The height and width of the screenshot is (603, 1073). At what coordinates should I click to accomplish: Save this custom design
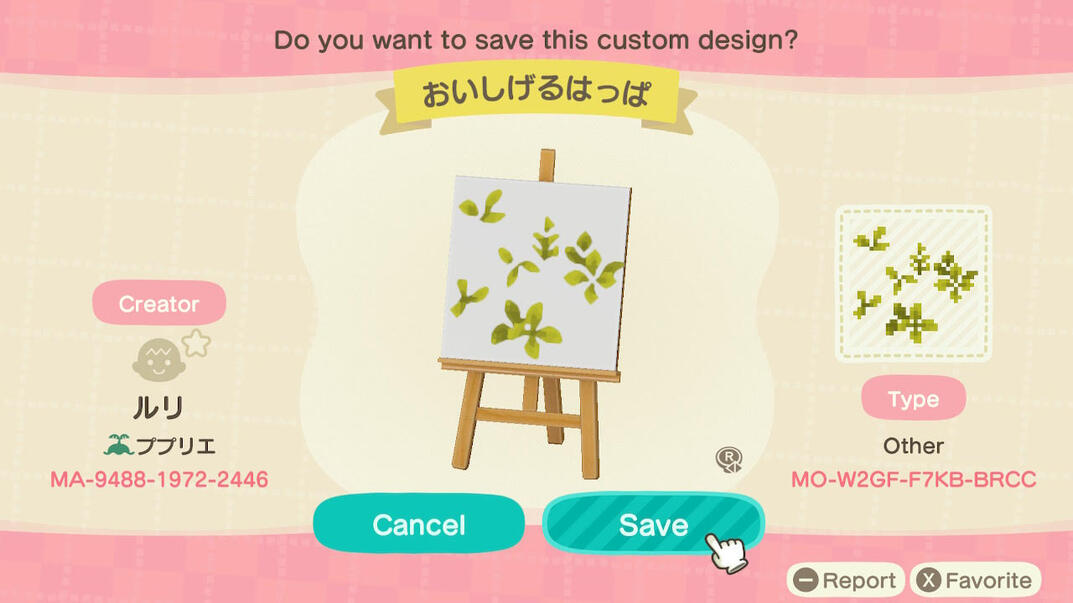653,525
